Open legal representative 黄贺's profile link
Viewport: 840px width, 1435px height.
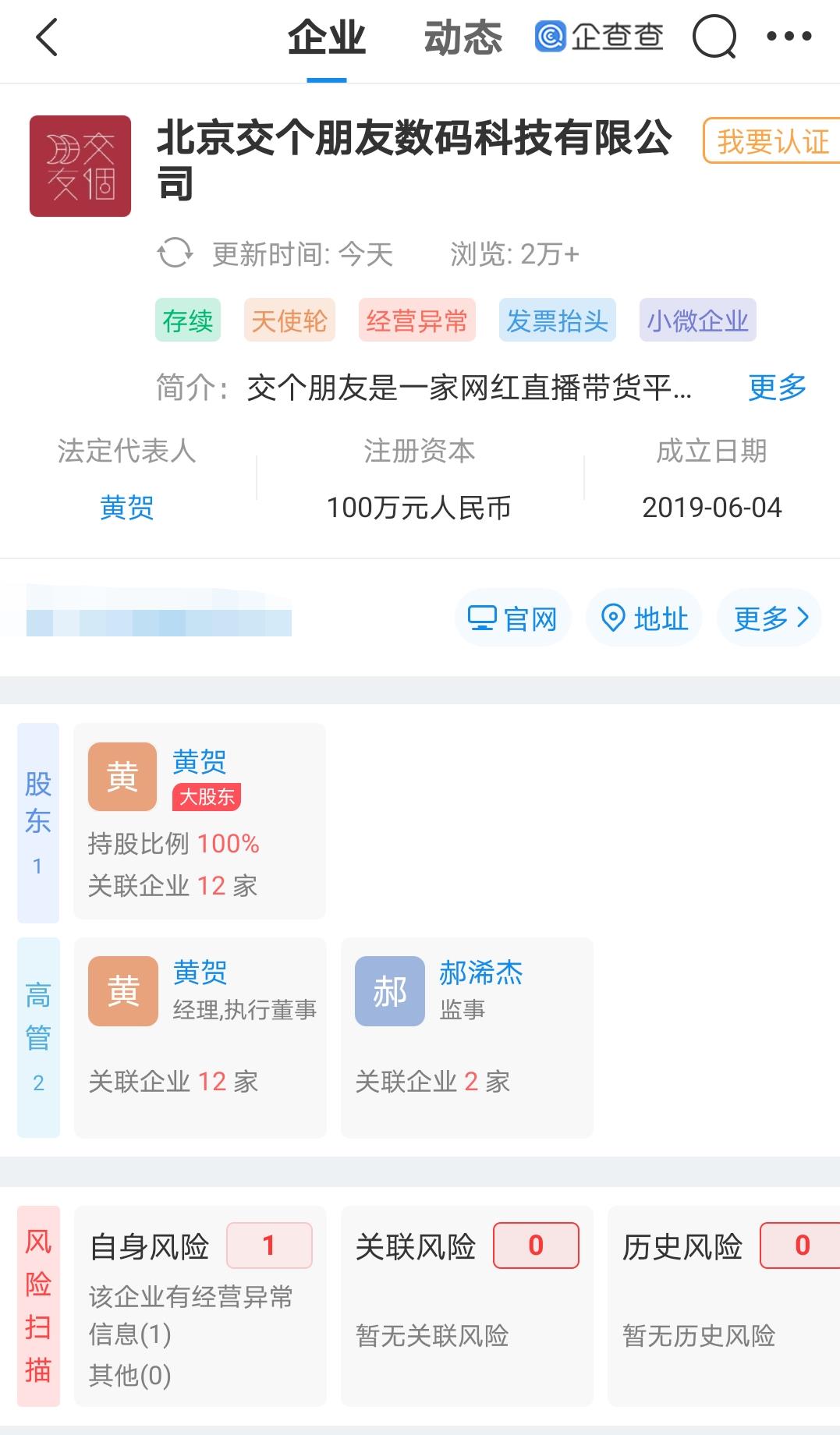[126, 508]
